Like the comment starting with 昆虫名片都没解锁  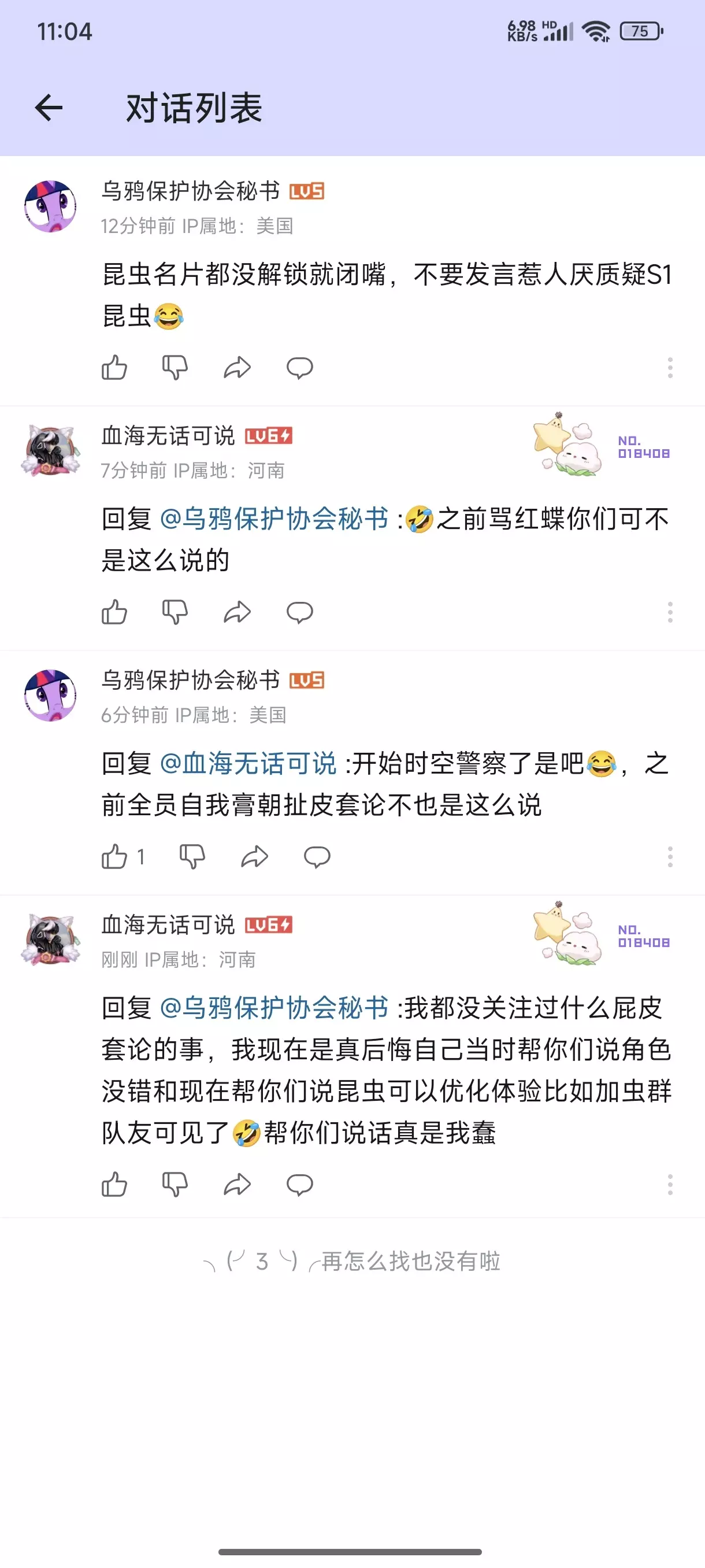114,368
